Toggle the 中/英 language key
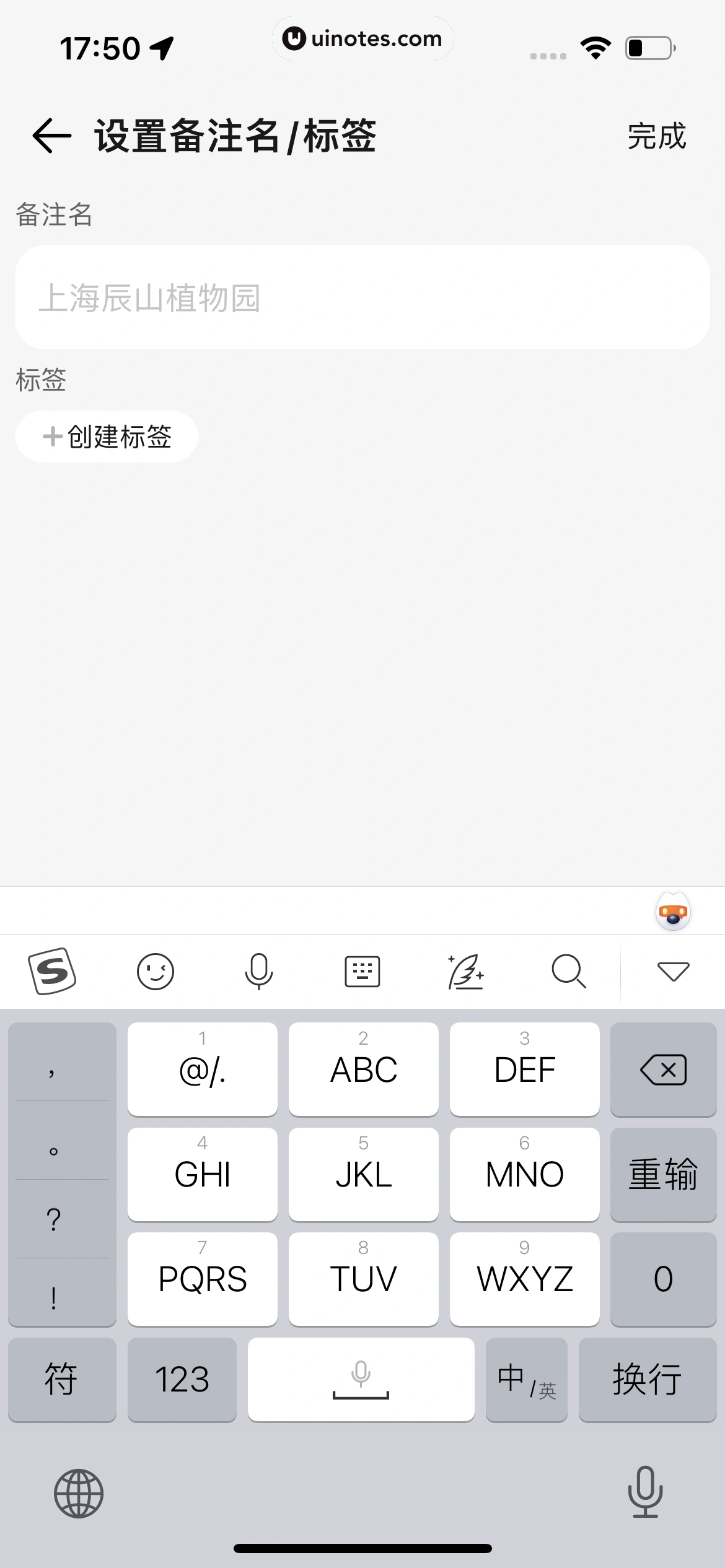The height and width of the screenshot is (1568, 725). 526,1379
